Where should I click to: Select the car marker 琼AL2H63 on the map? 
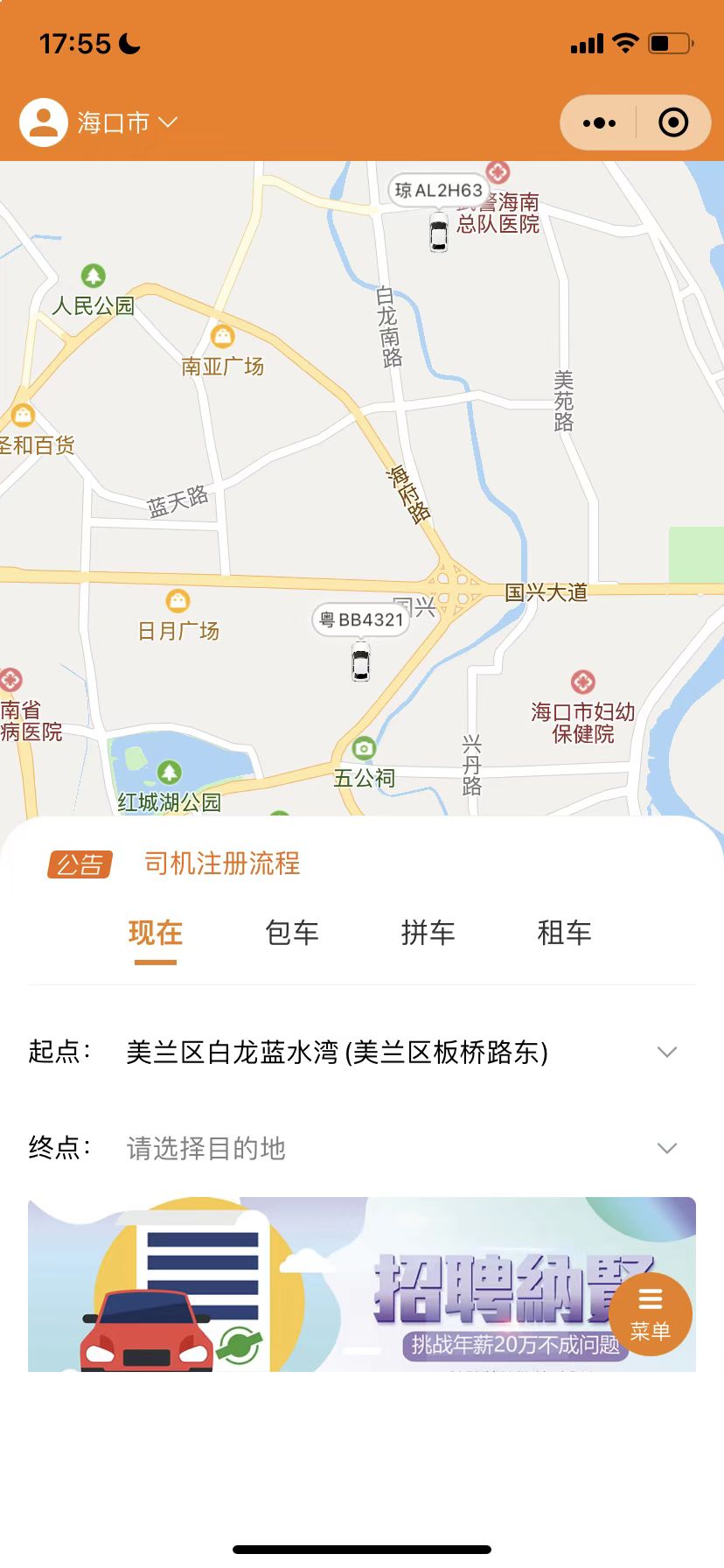tap(438, 232)
